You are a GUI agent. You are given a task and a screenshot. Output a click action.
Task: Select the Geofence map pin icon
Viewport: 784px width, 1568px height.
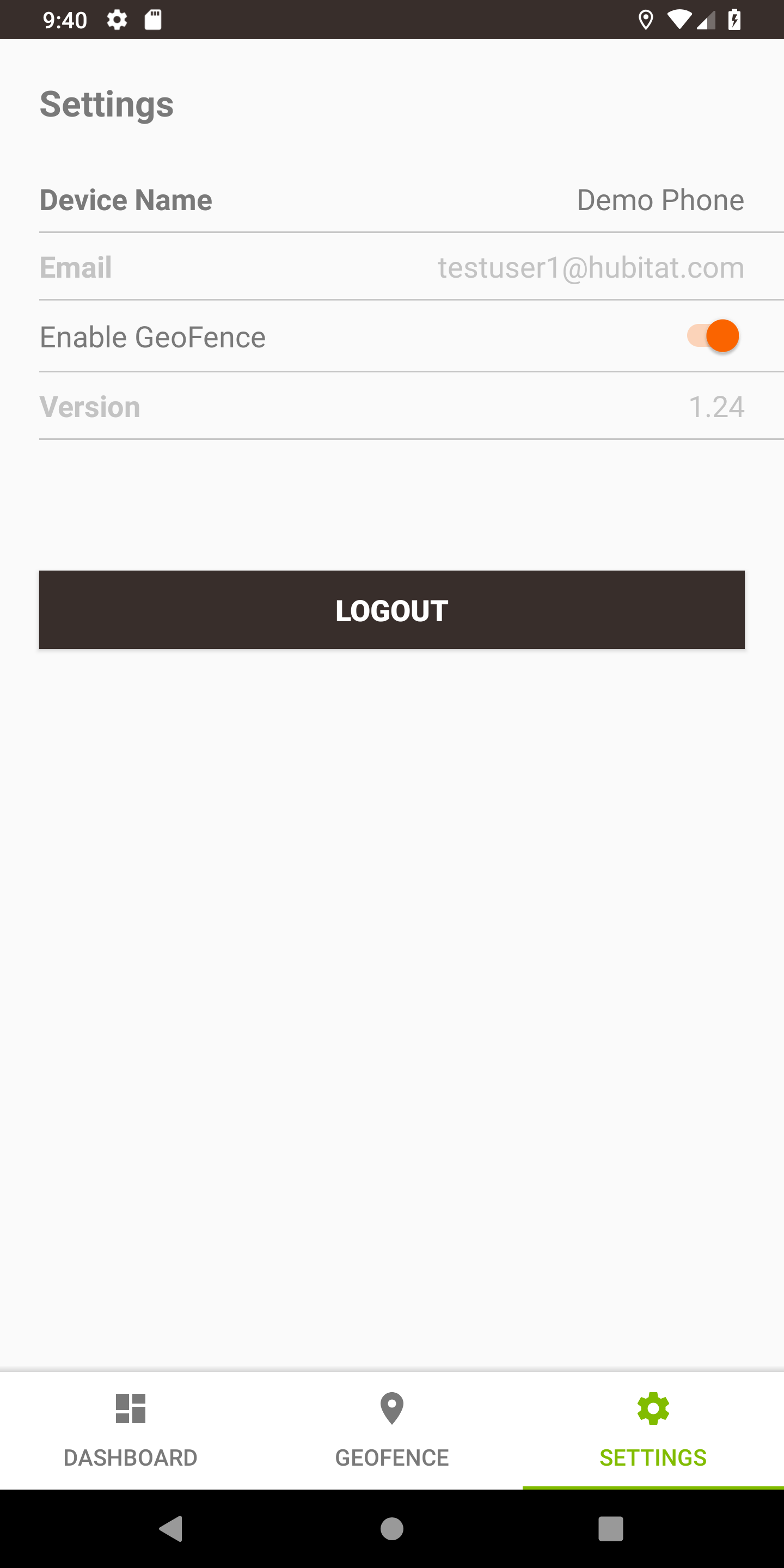pyautogui.click(x=392, y=1408)
